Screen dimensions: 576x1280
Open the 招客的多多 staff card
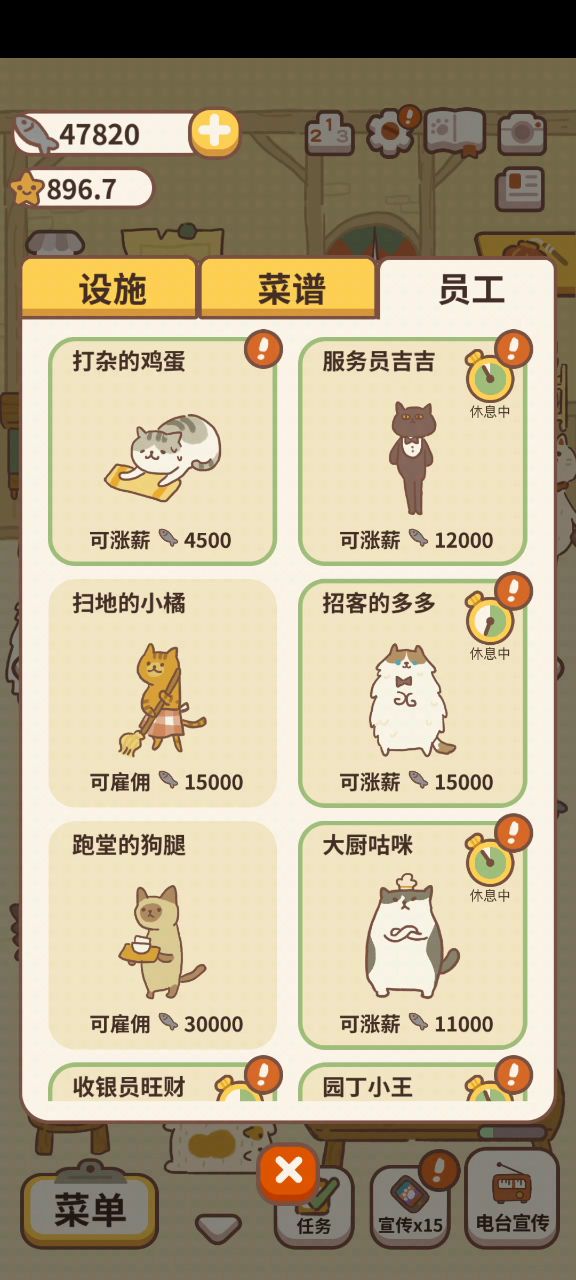pos(412,693)
